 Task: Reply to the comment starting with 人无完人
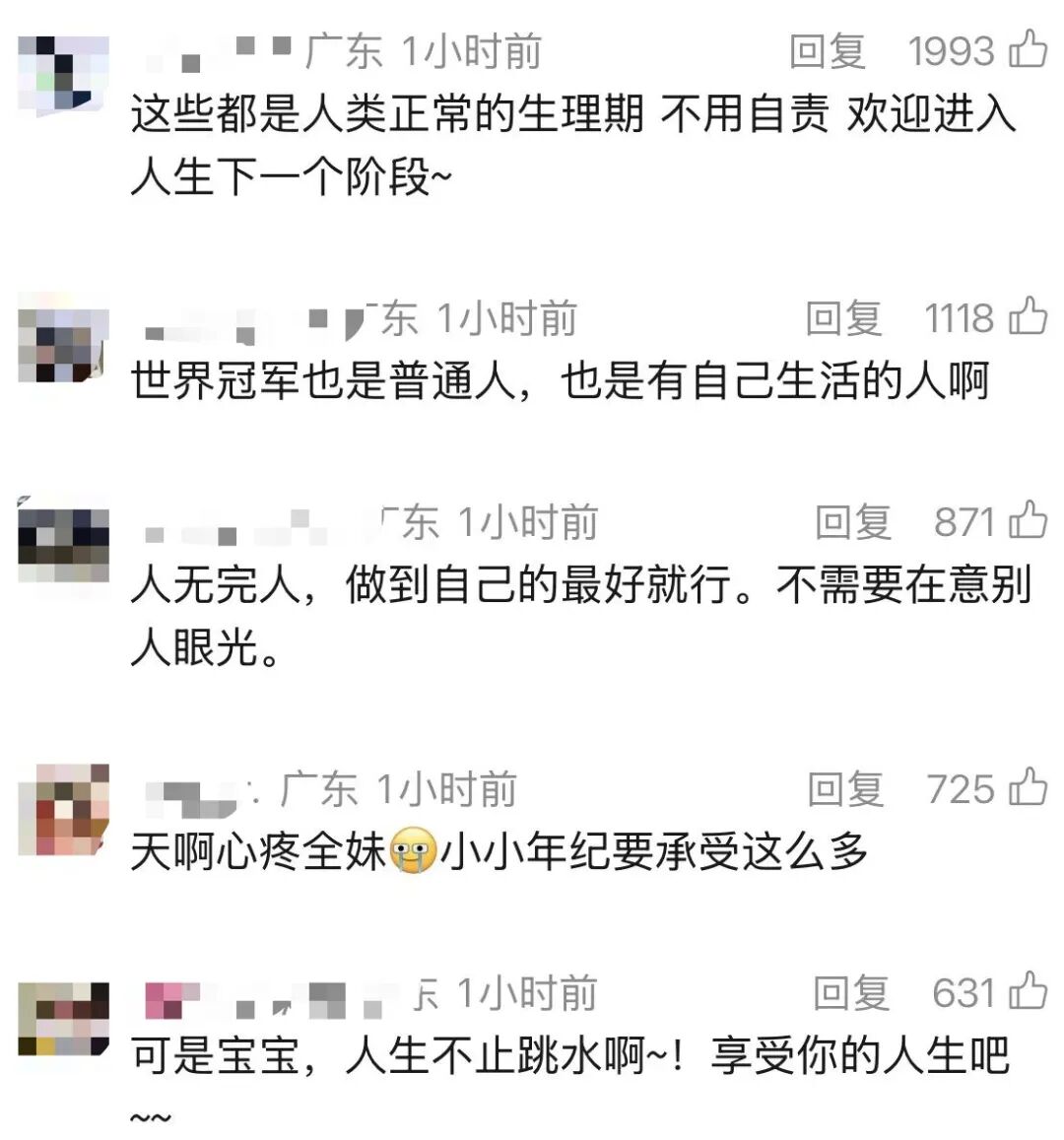853,522
